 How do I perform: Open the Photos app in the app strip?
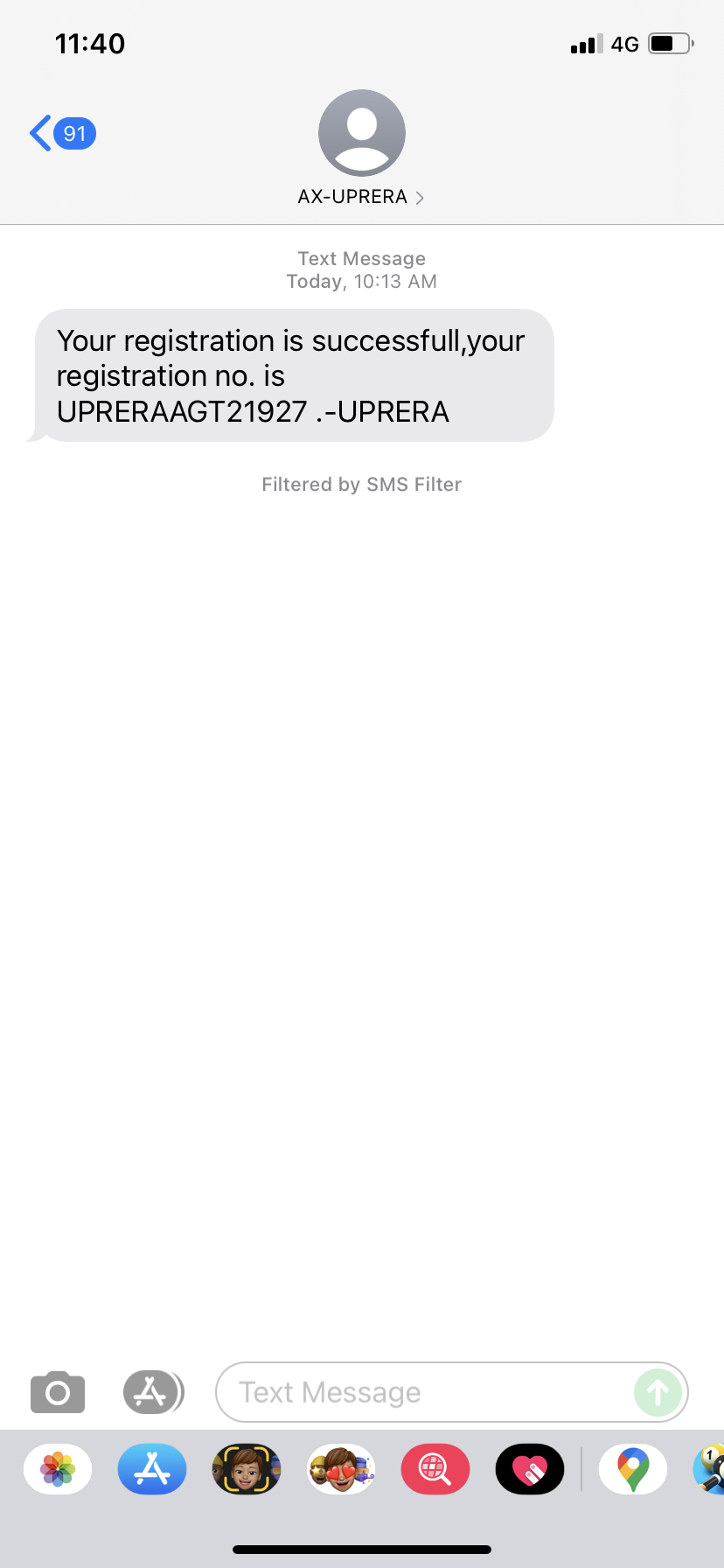pos(58,1469)
